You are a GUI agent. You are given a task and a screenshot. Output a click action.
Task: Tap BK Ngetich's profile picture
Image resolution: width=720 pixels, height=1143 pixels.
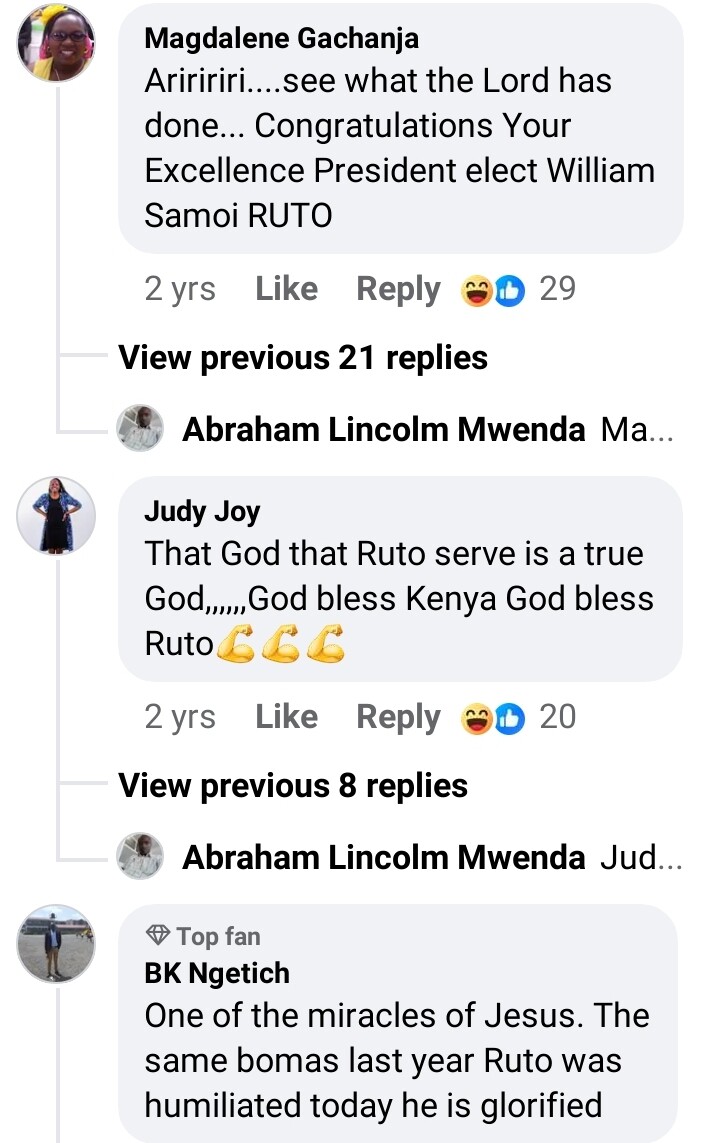coord(56,943)
